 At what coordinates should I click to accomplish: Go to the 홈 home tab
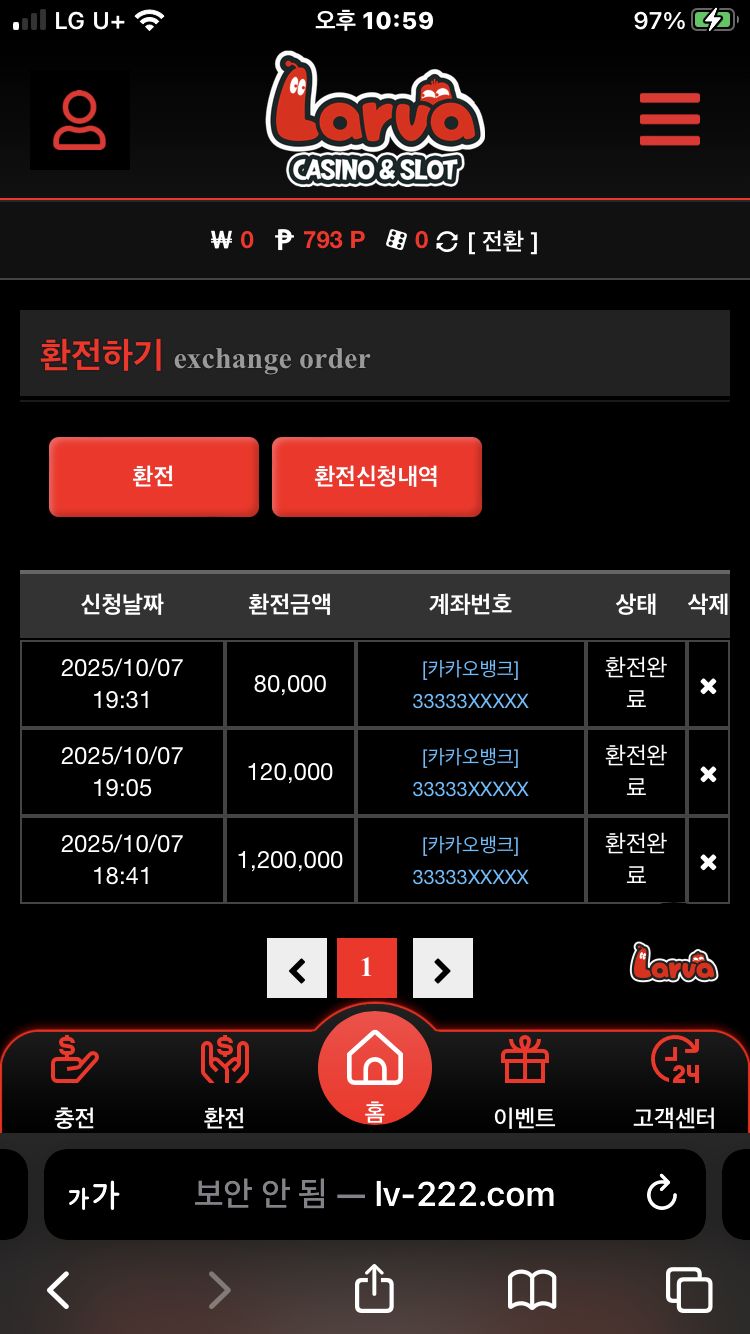pos(375,1072)
